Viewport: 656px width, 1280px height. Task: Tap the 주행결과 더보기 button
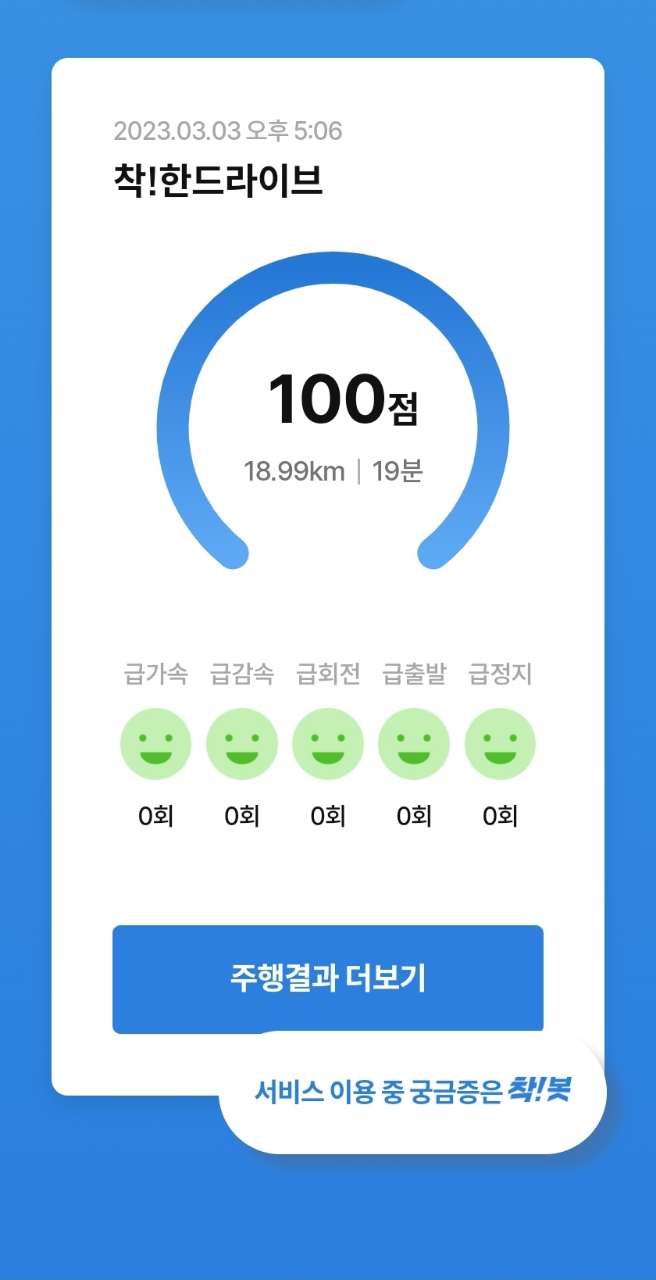(327, 977)
